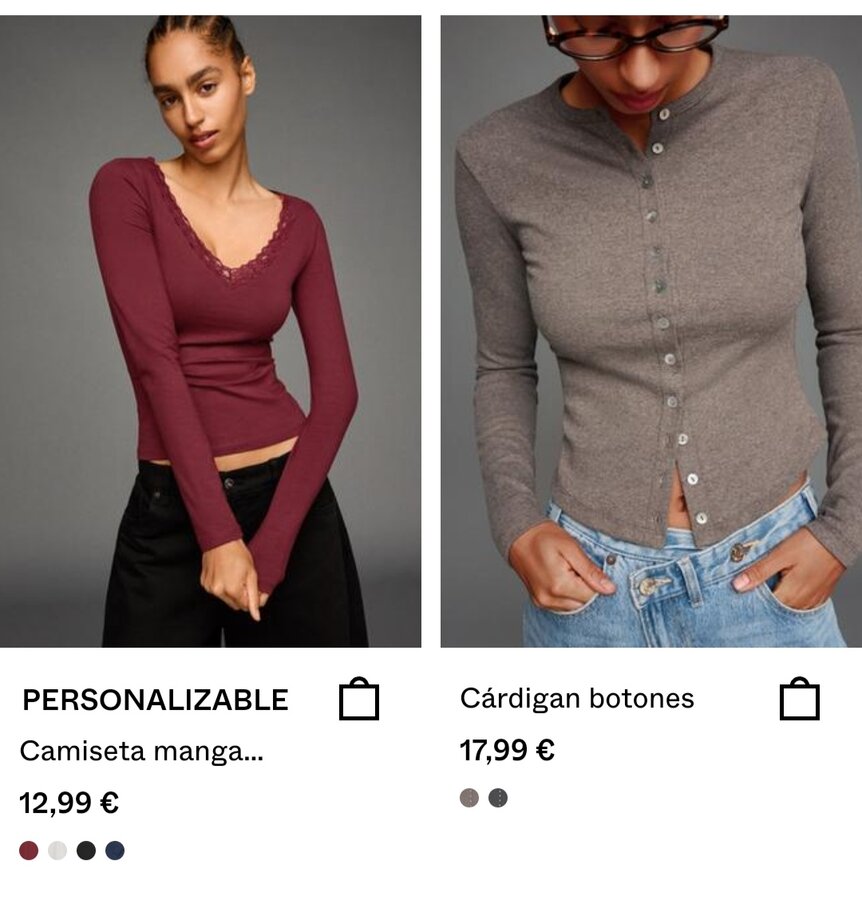This screenshot has width=862, height=900.
Task: Select white color for Camiseta manga
Action: point(58,850)
